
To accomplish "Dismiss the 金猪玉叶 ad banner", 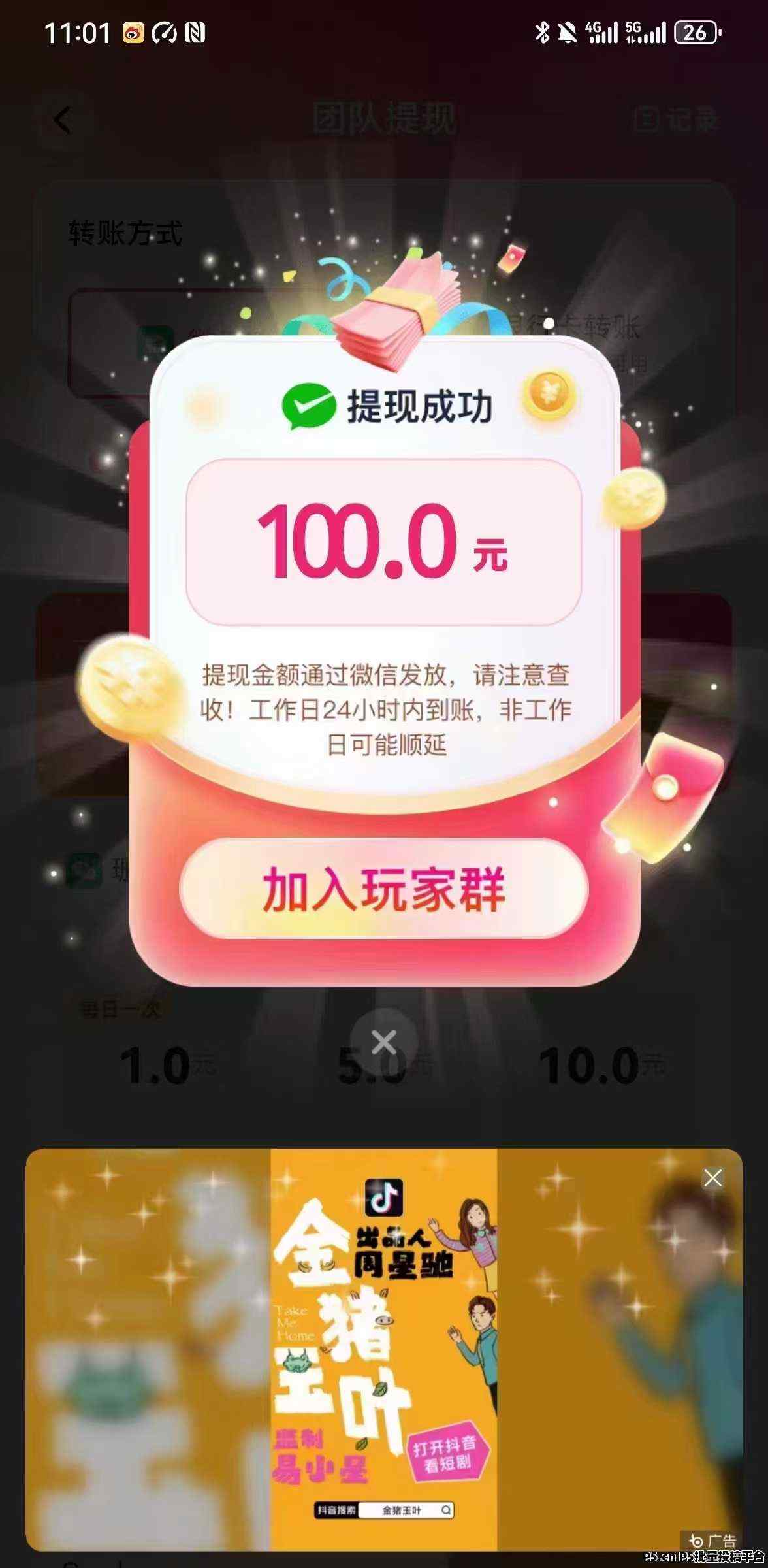I will pyautogui.click(x=712, y=1178).
